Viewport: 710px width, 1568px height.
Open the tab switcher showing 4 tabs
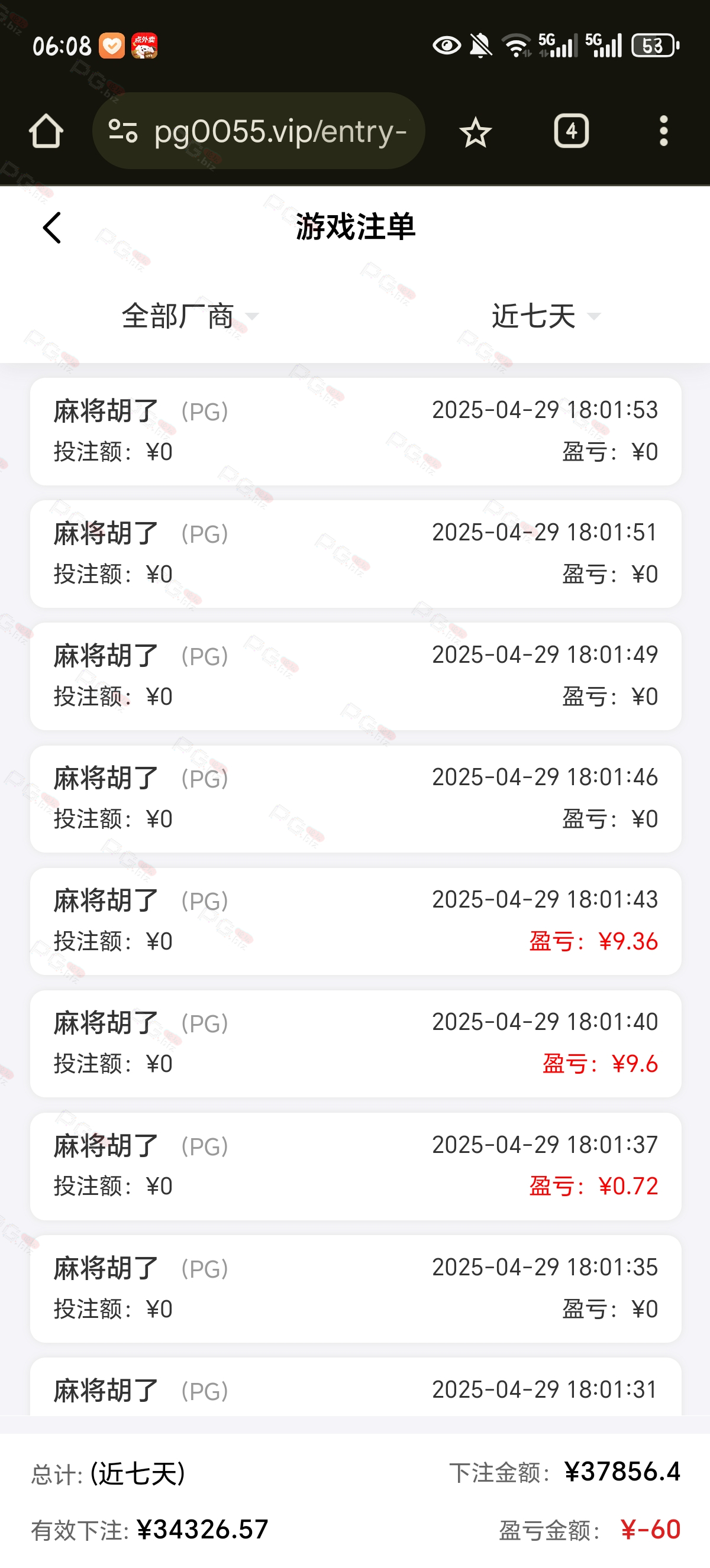coord(571,131)
